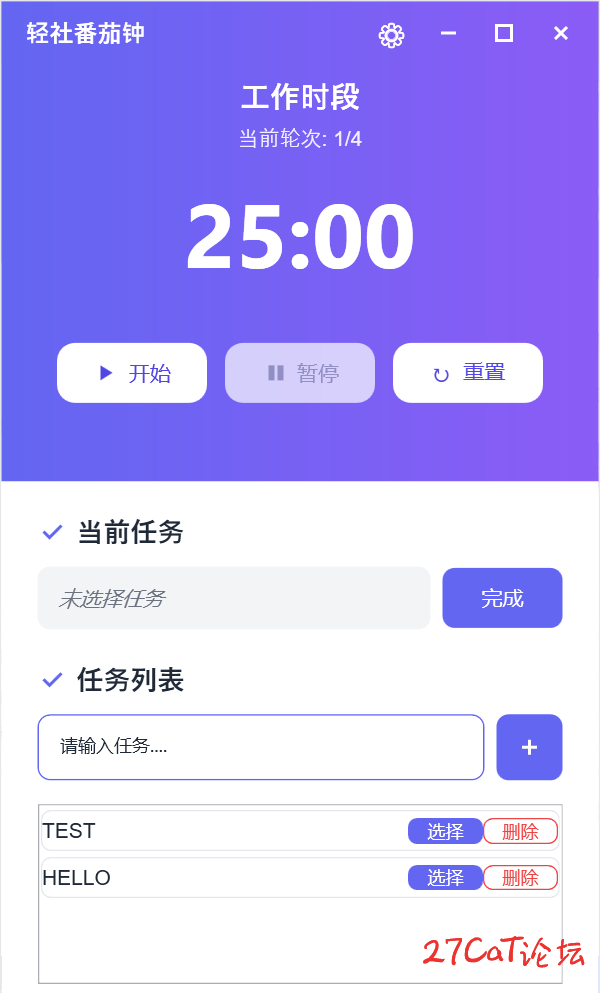
Task: Focus the 请输入任务 input field
Action: pyautogui.click(x=260, y=746)
